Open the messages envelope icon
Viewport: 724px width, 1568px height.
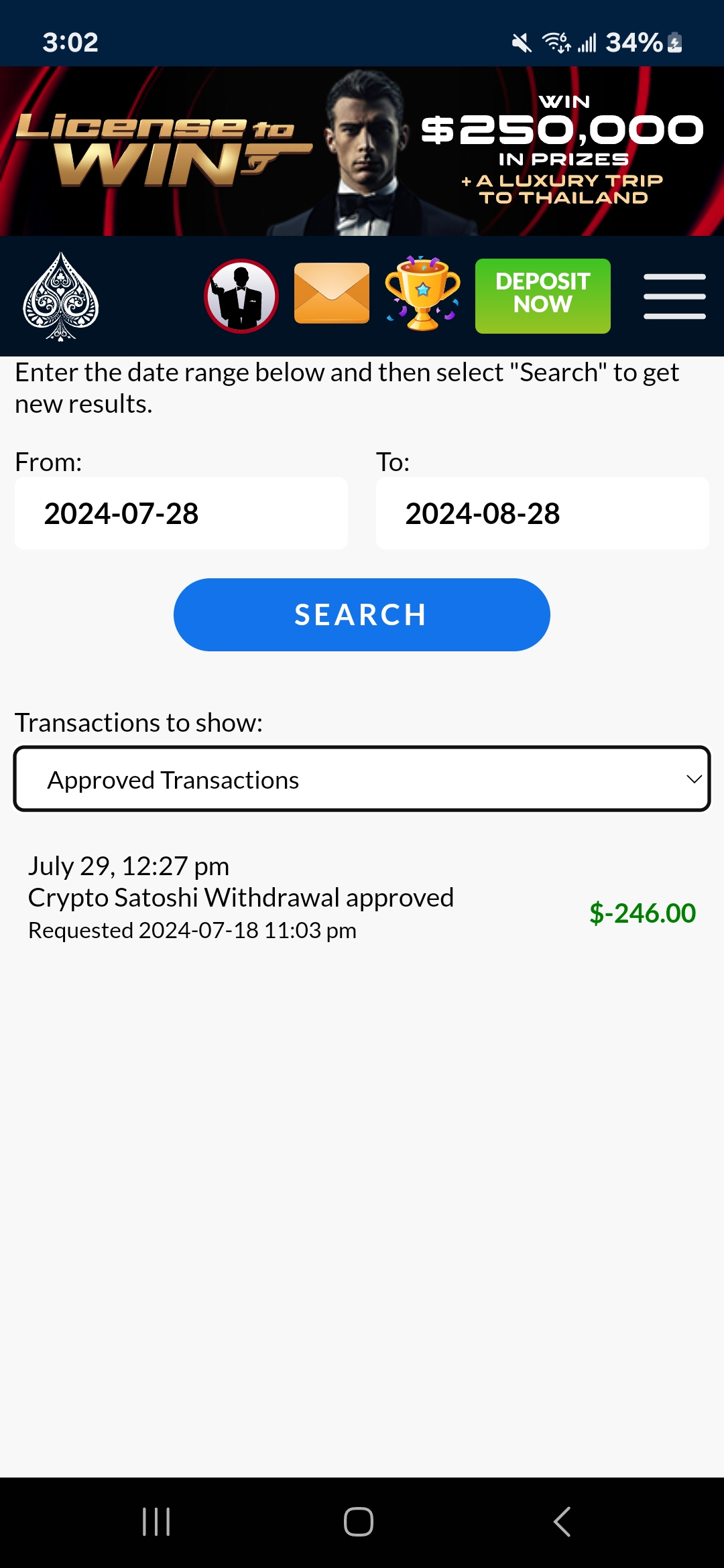[x=332, y=293]
